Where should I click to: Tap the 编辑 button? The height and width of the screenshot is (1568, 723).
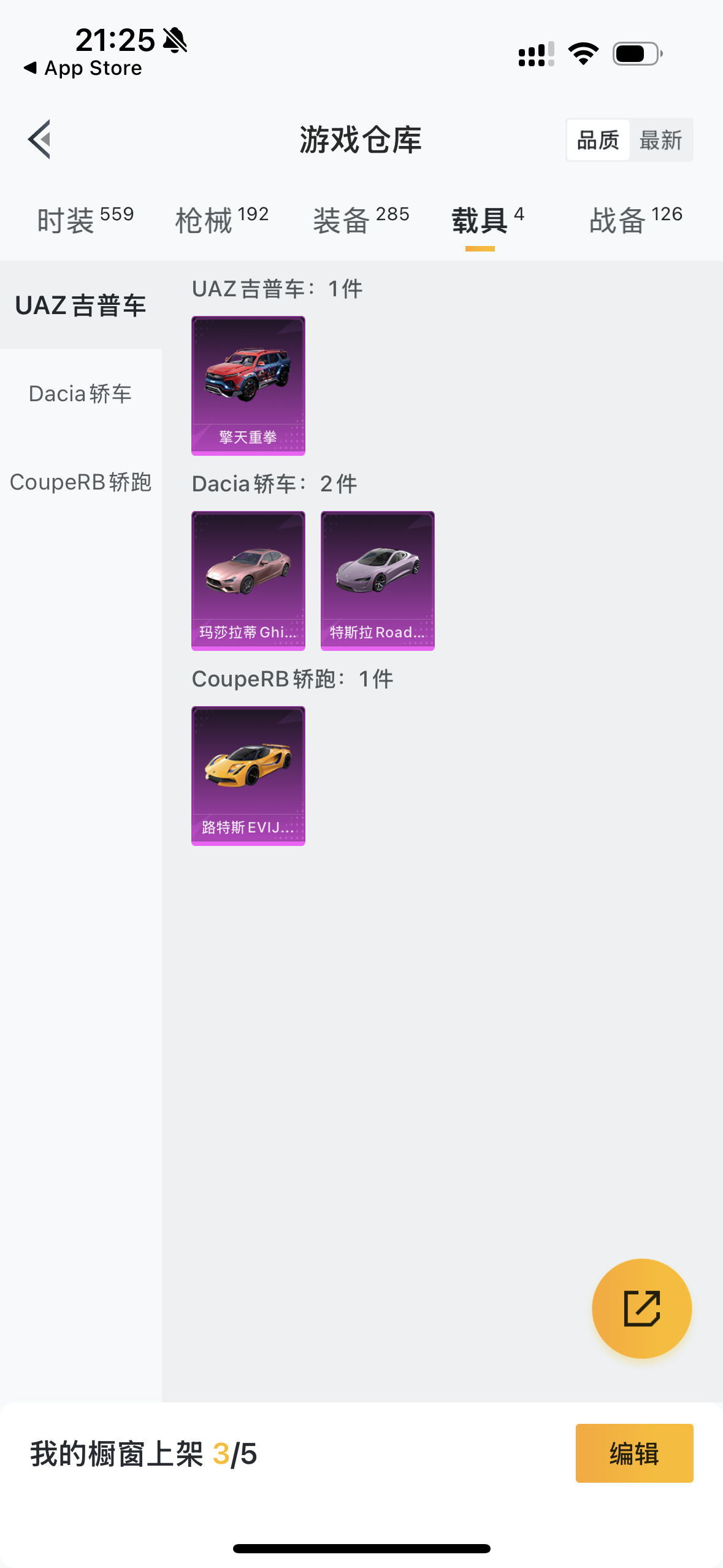(x=635, y=1453)
